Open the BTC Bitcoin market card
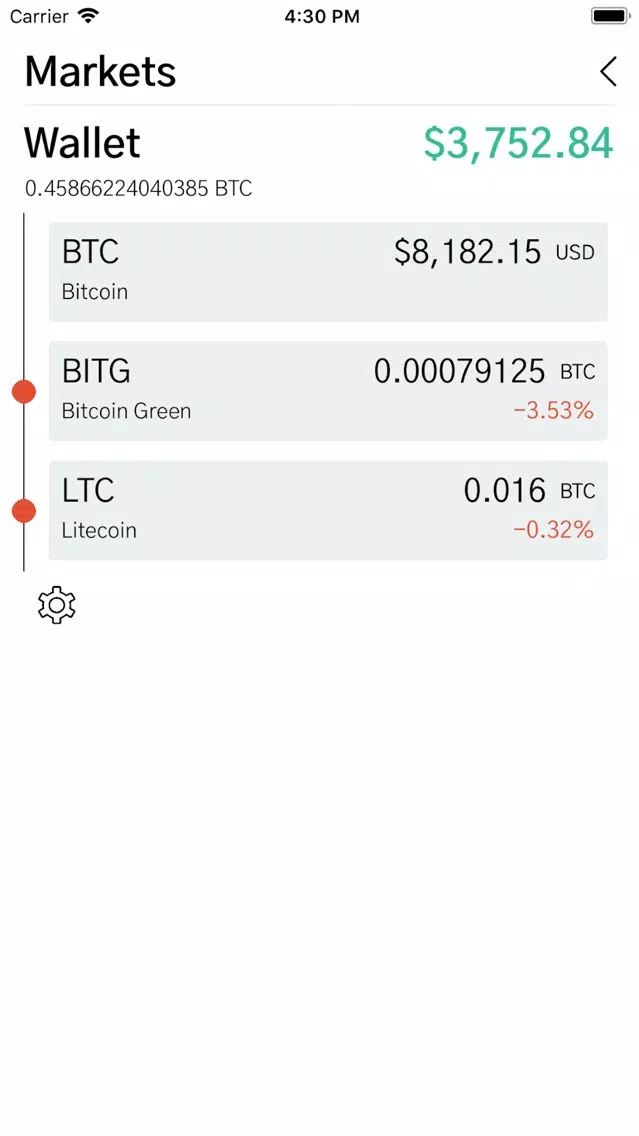 point(327,272)
